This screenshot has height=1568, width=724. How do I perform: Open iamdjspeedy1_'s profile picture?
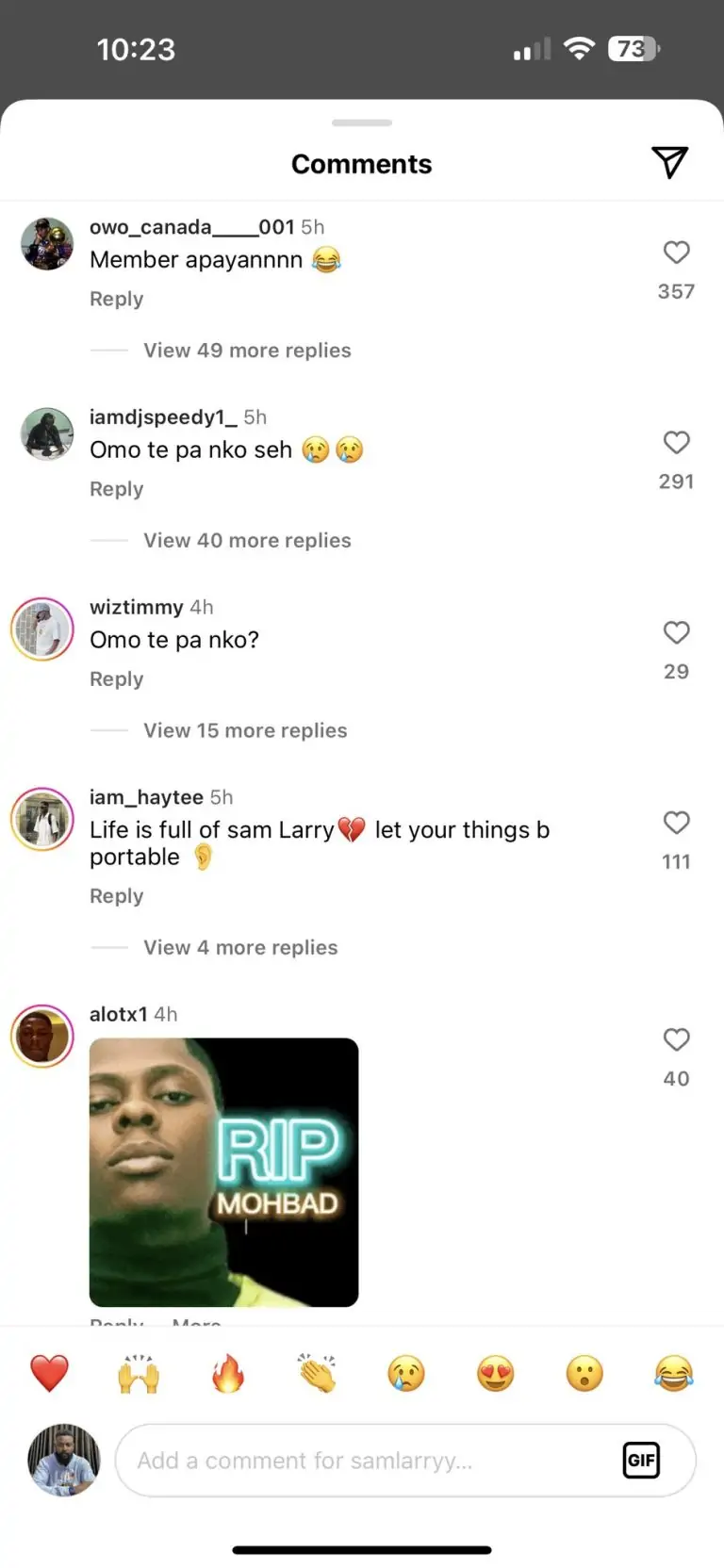47,434
